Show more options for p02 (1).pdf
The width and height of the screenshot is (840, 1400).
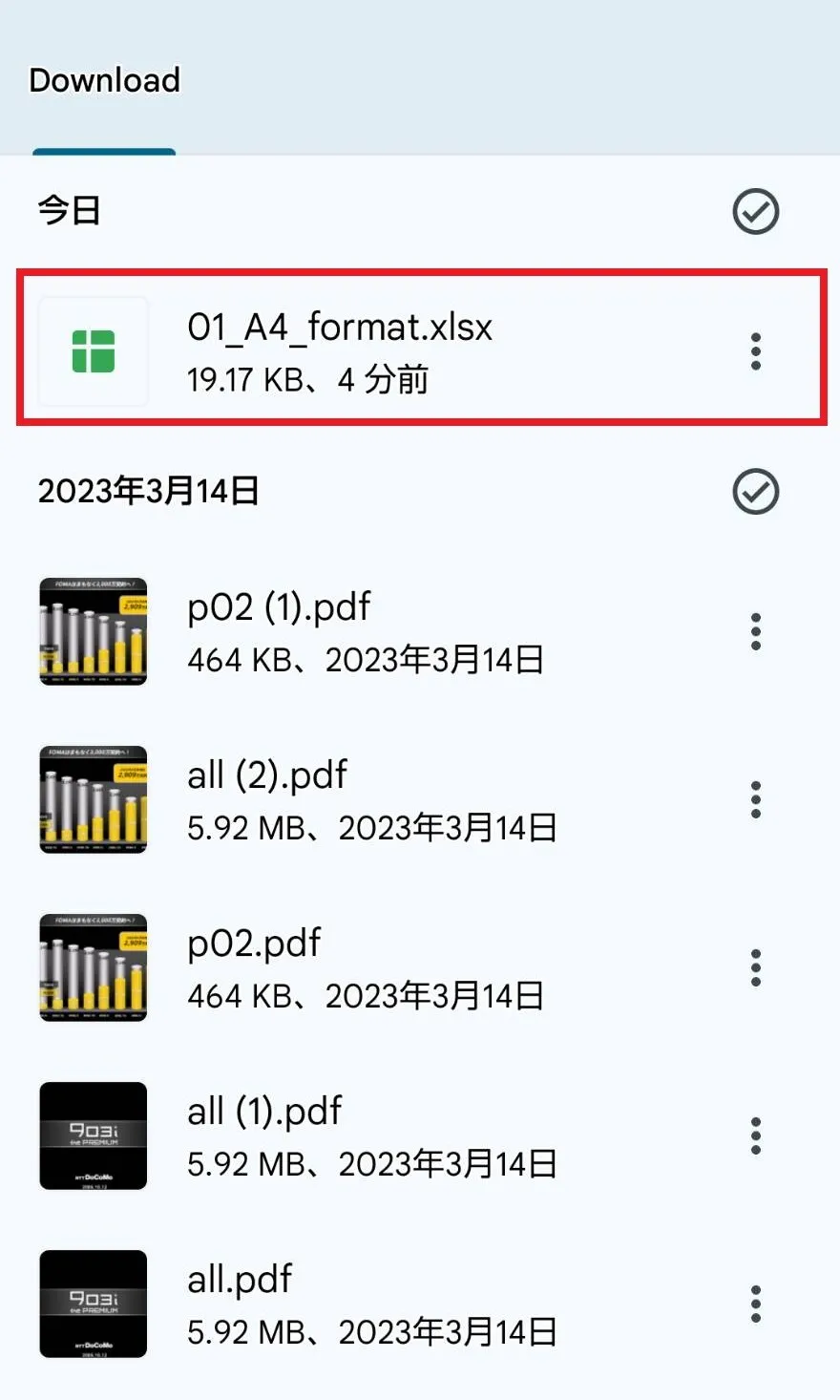pos(755,631)
